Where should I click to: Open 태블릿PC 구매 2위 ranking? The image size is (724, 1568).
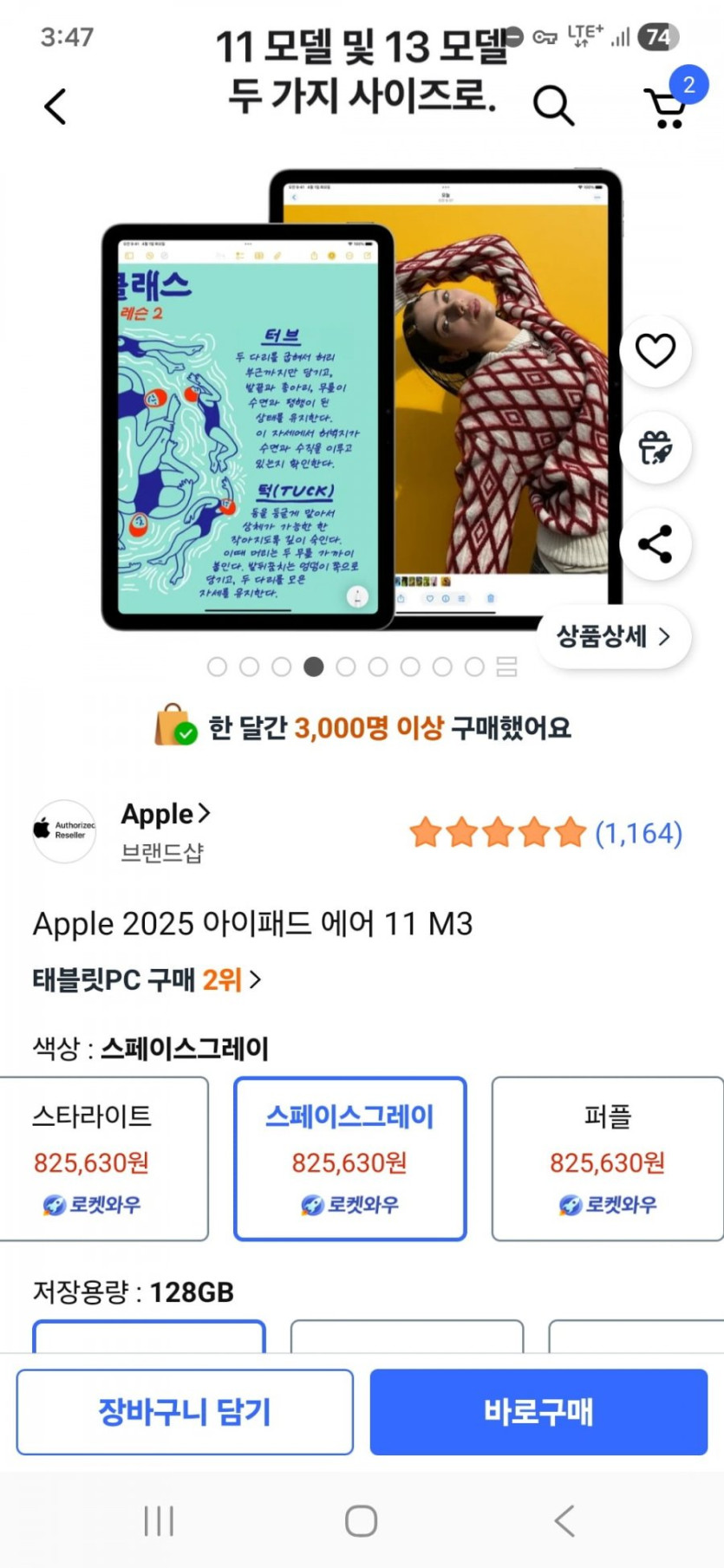coord(146,980)
